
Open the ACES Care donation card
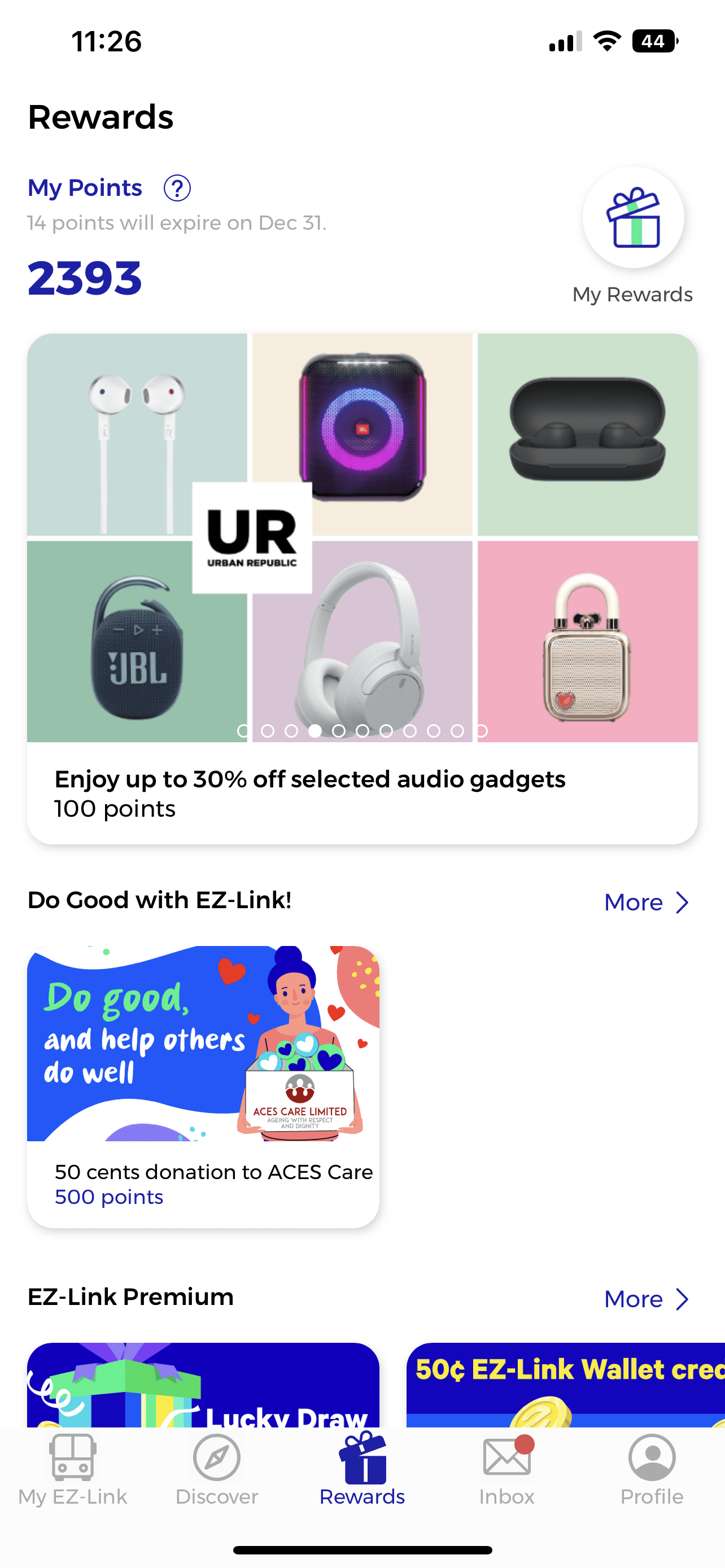pyautogui.click(x=203, y=1085)
